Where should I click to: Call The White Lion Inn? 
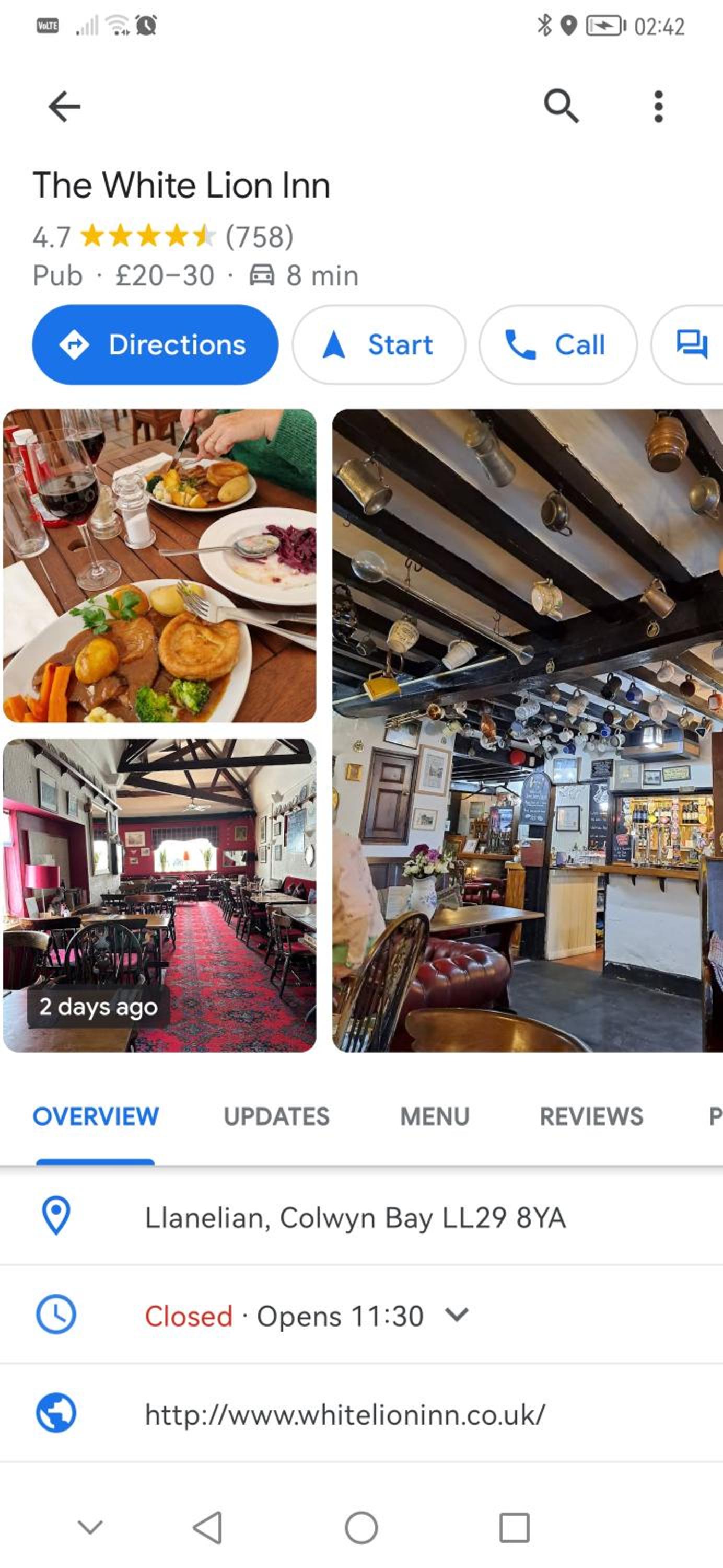(557, 344)
